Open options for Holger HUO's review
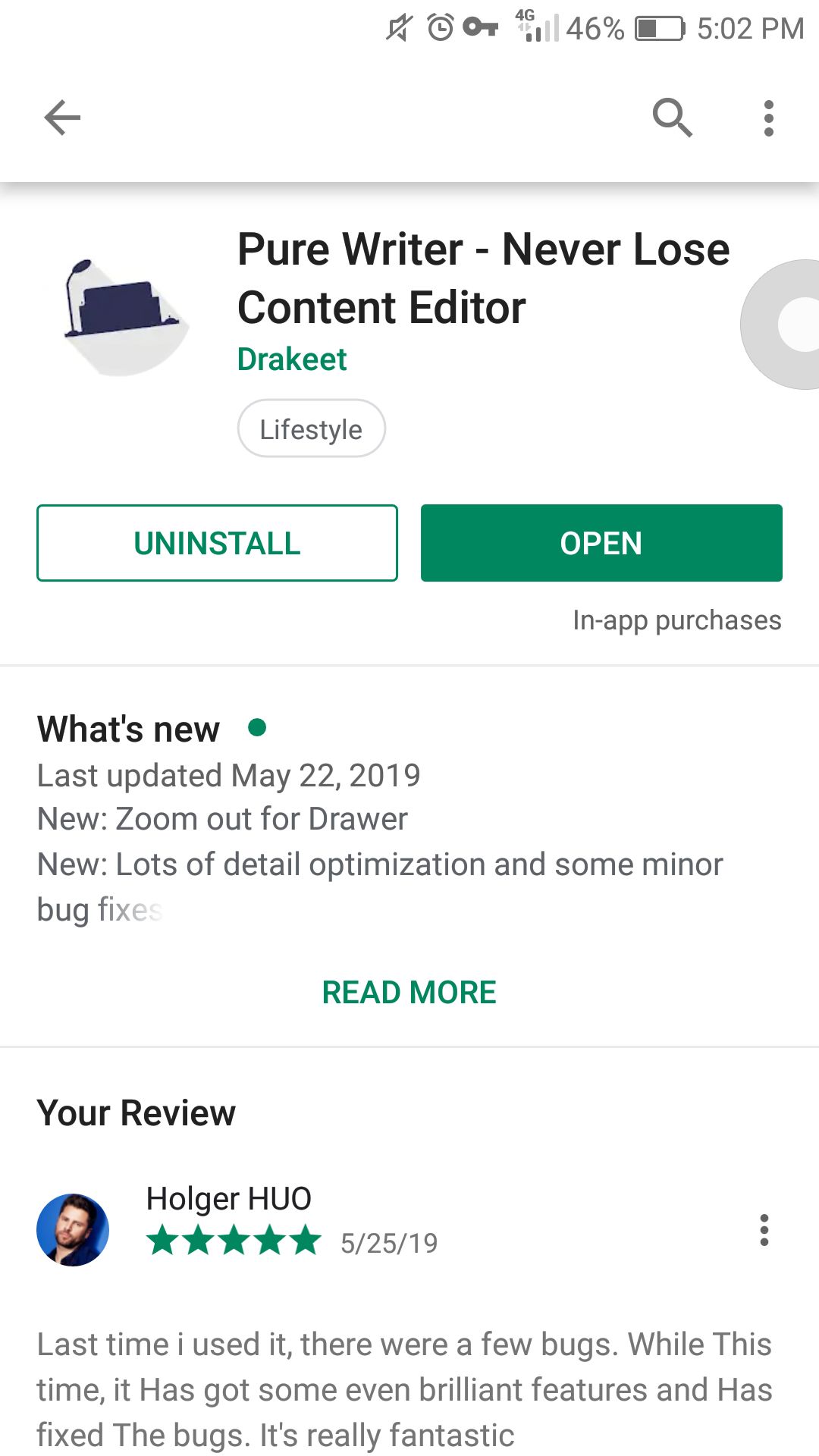This screenshot has width=819, height=1456. tap(764, 1230)
